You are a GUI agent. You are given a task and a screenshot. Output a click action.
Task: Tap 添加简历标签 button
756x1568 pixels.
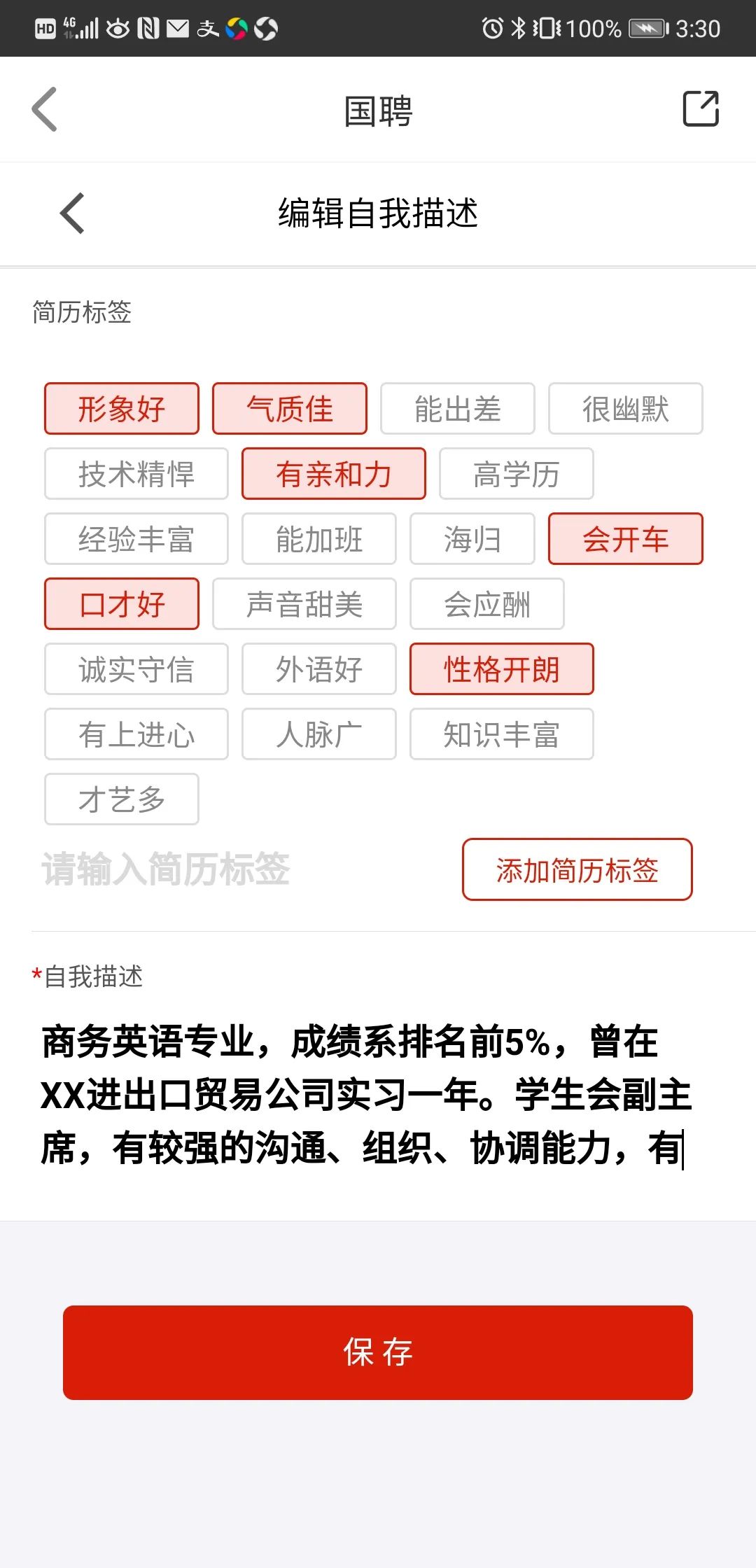(577, 869)
